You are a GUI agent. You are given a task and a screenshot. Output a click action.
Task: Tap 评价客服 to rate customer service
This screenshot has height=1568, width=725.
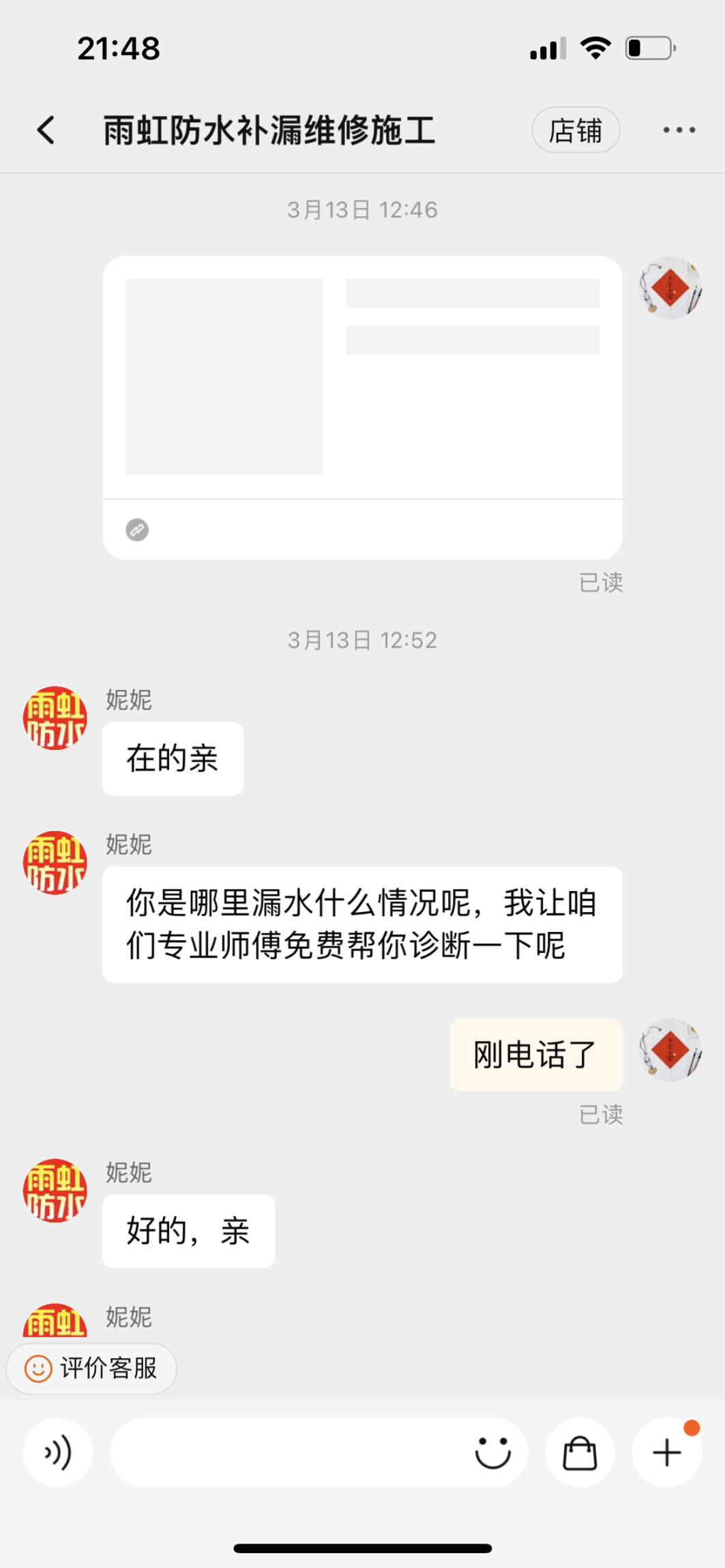click(x=91, y=1368)
